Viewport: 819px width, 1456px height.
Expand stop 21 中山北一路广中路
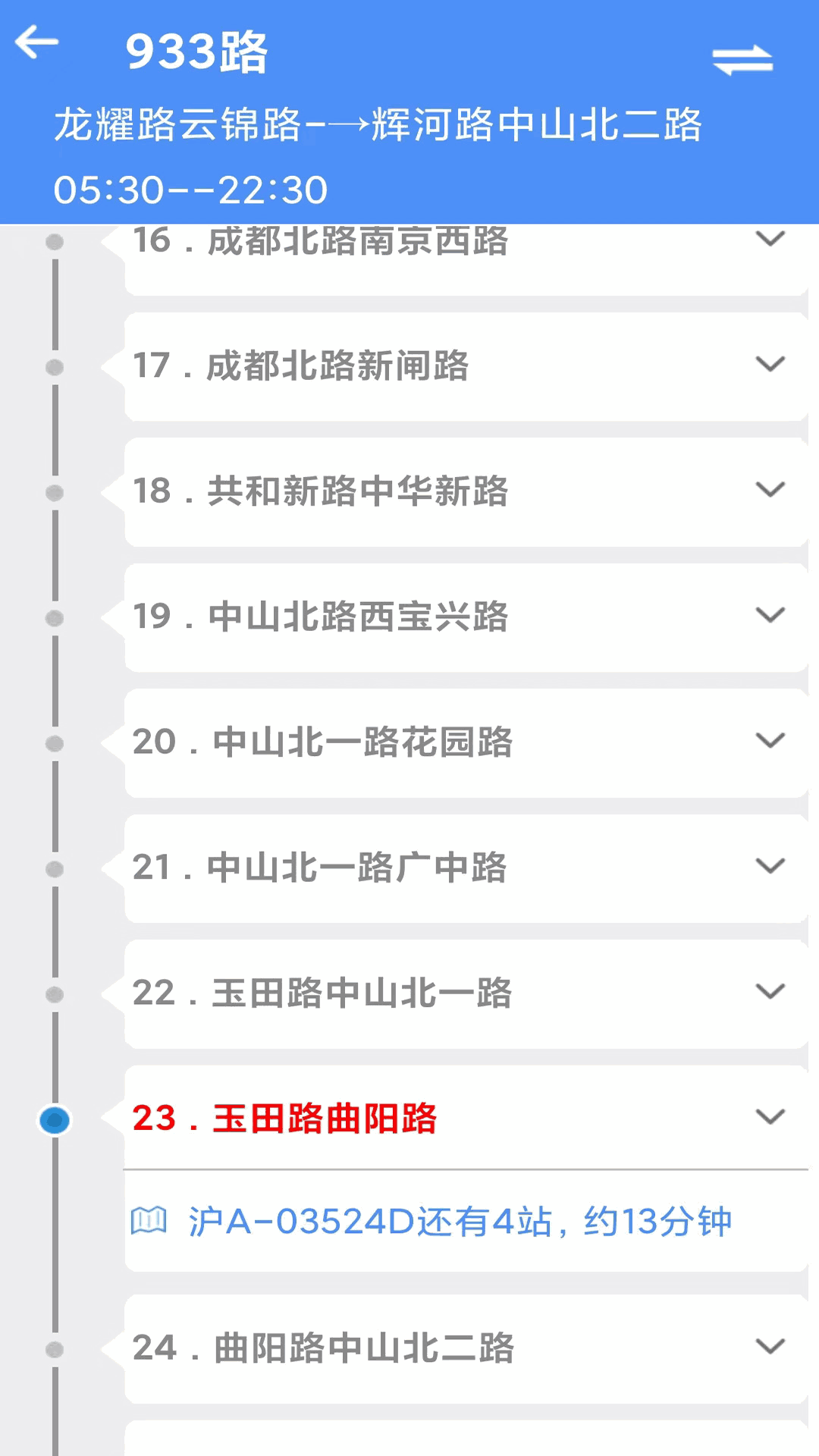coord(770,866)
